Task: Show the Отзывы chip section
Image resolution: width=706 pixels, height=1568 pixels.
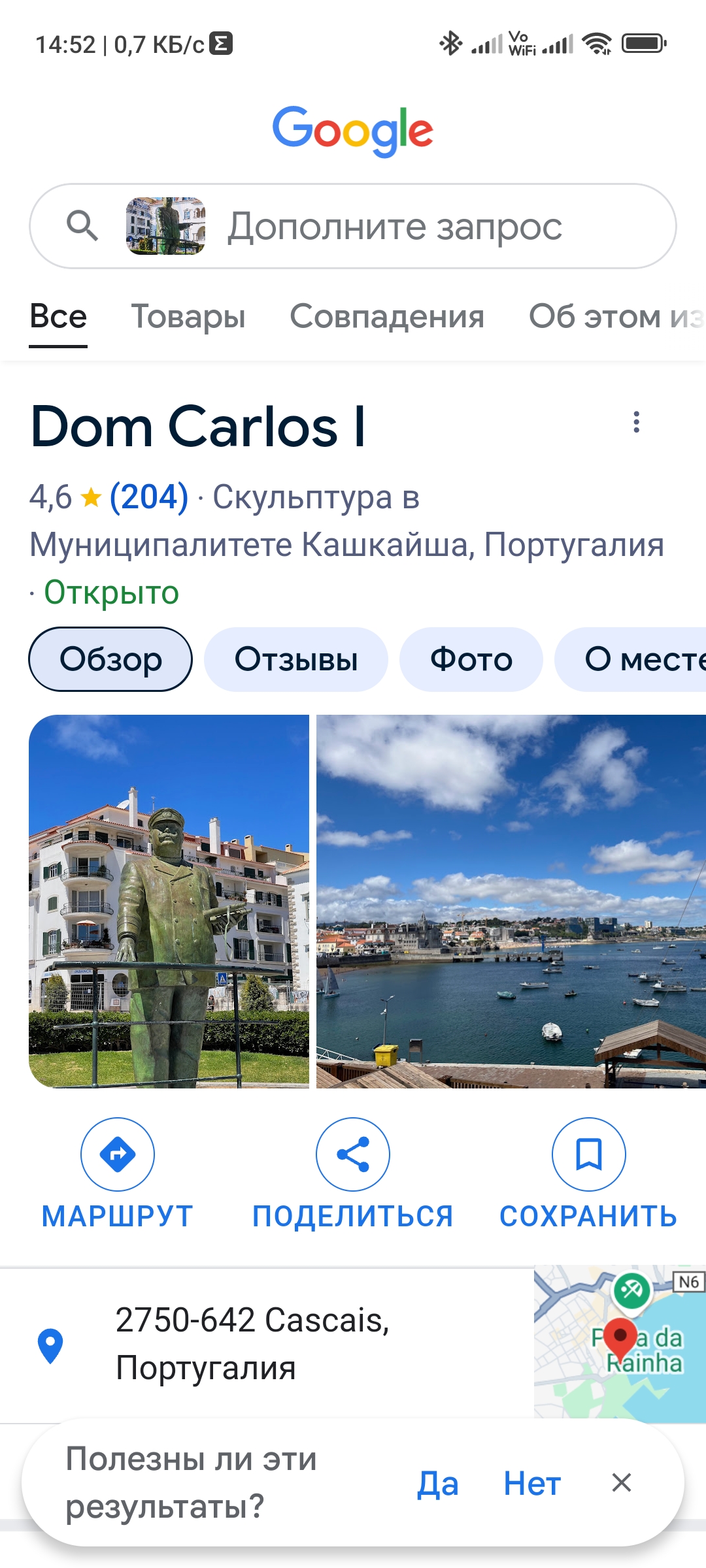Action: pos(296,659)
